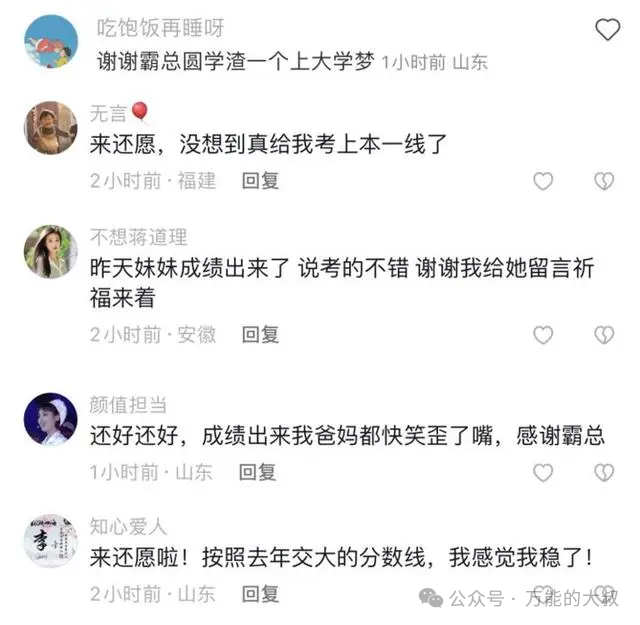The height and width of the screenshot is (625, 640).
Task: Open 颜值担当's avatar
Action: click(50, 420)
